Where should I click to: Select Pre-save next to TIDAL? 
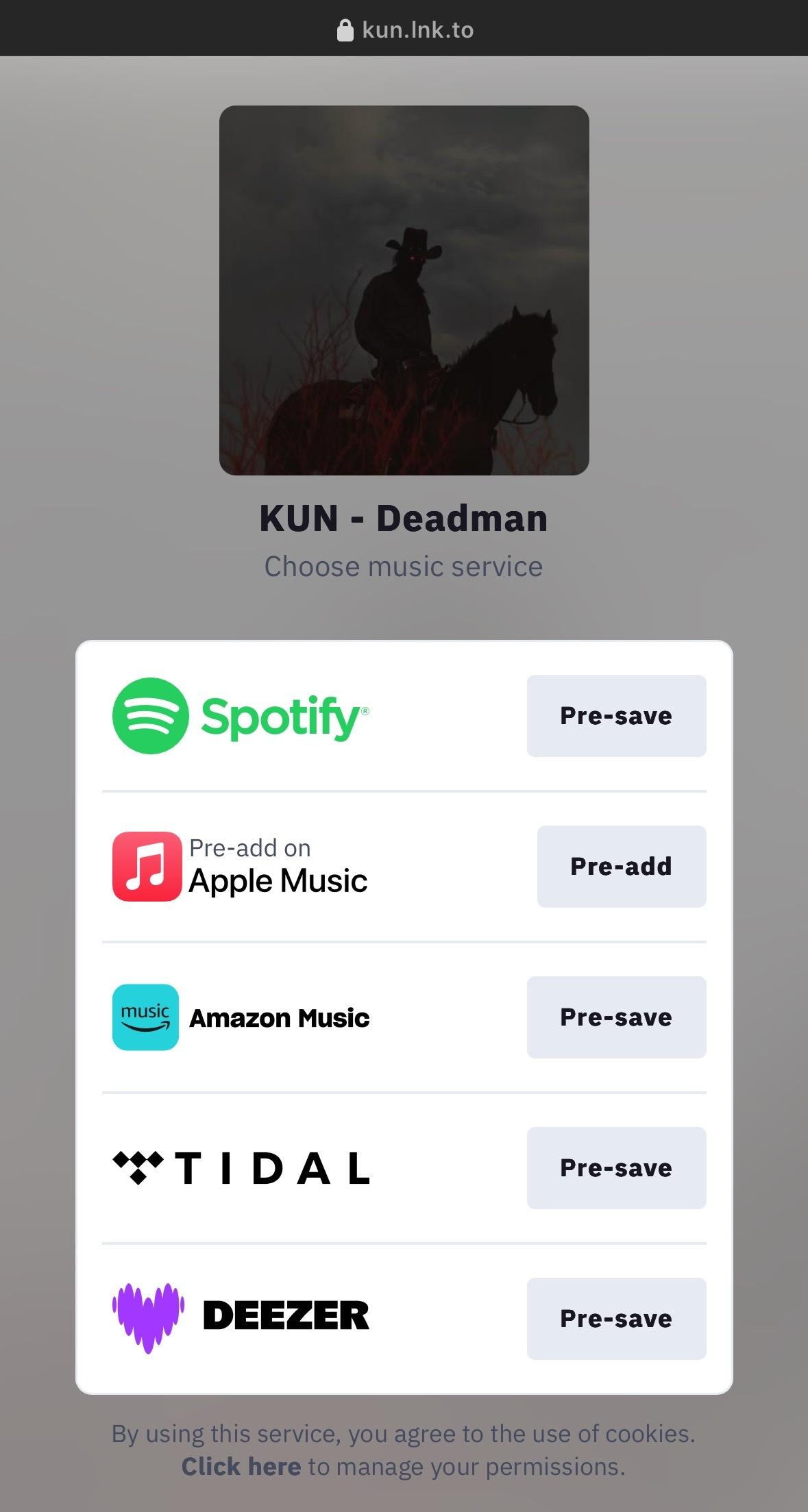click(616, 1168)
